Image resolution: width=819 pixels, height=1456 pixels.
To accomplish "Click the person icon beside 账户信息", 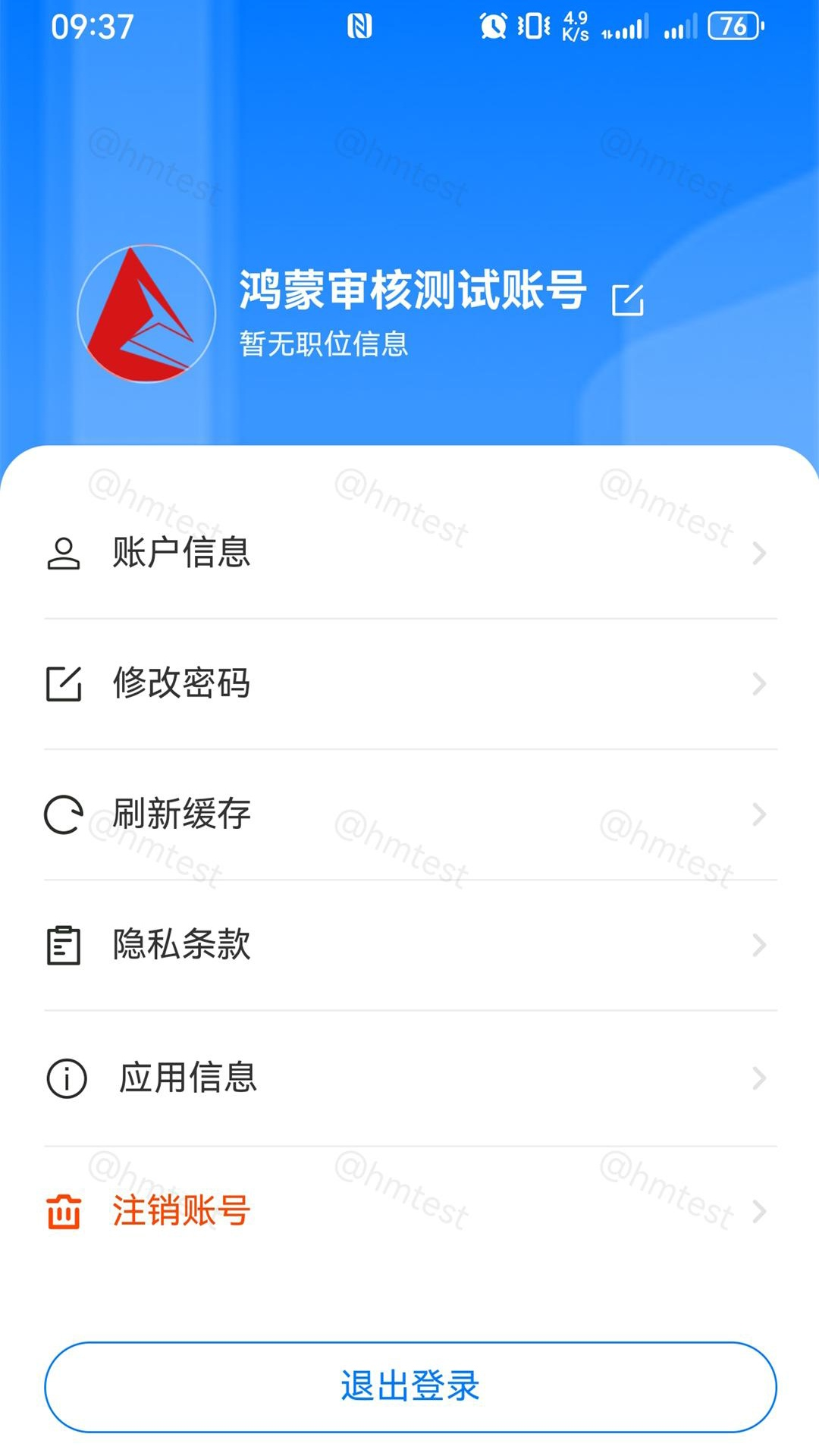I will tap(64, 554).
